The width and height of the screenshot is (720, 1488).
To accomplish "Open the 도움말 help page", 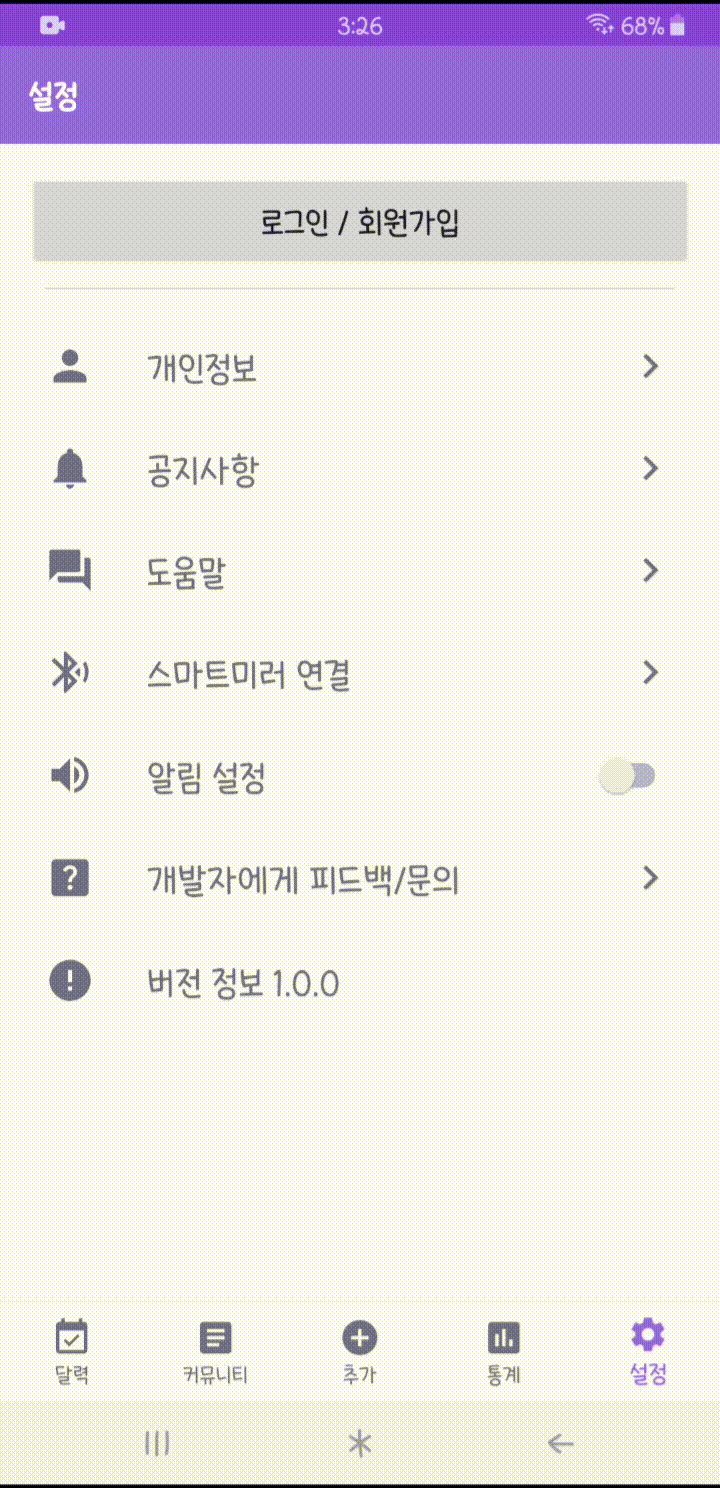I will [x=360, y=572].
